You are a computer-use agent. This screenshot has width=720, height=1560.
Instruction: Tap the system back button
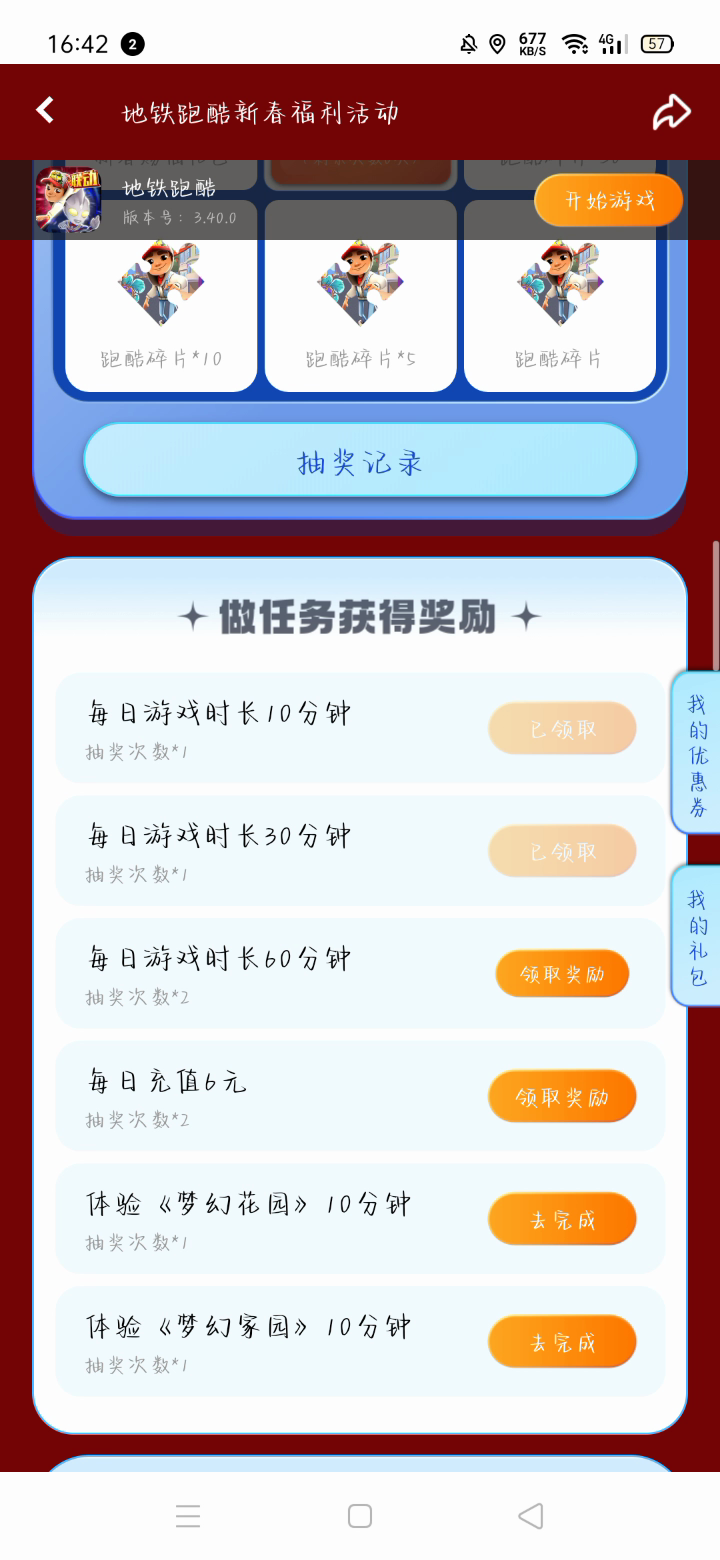click(x=531, y=1516)
